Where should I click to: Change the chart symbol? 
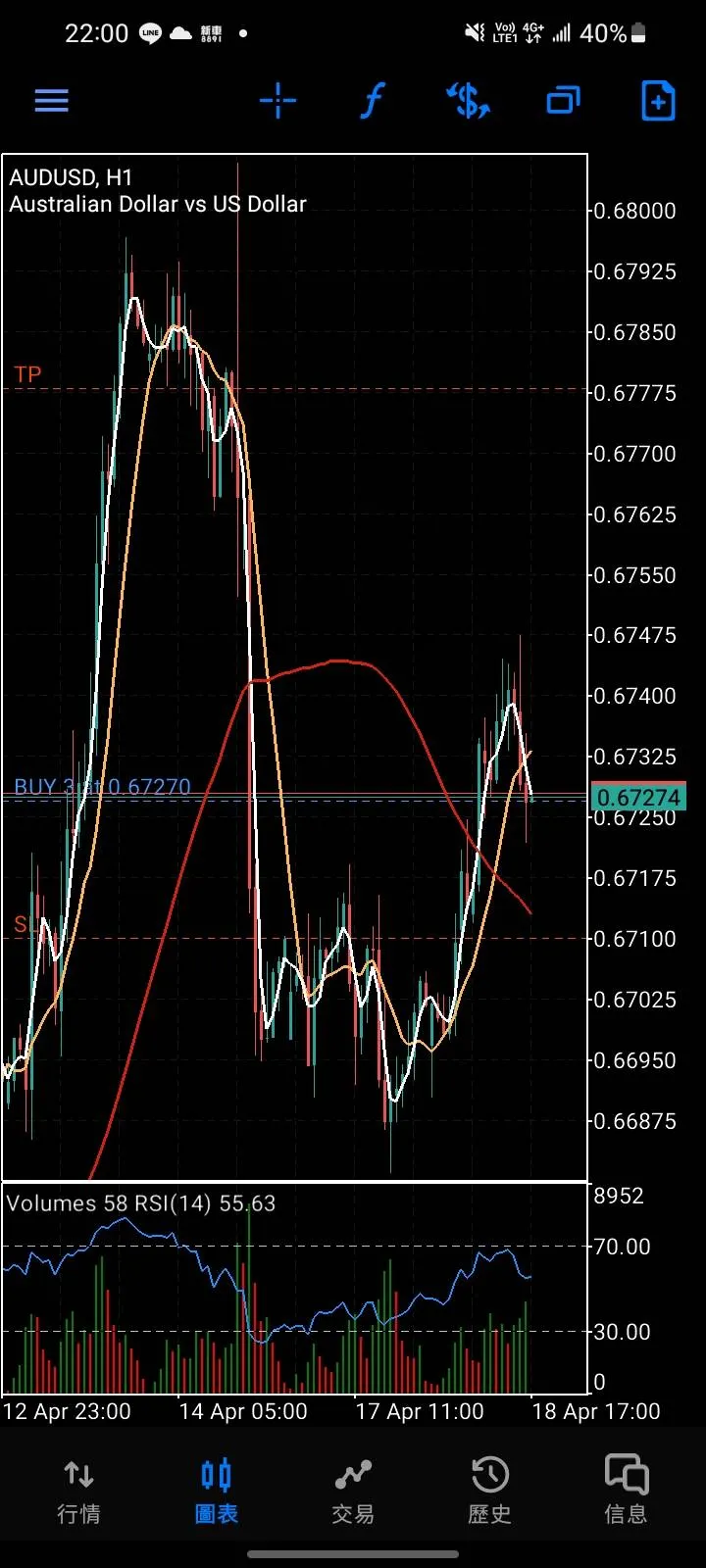pos(468,101)
